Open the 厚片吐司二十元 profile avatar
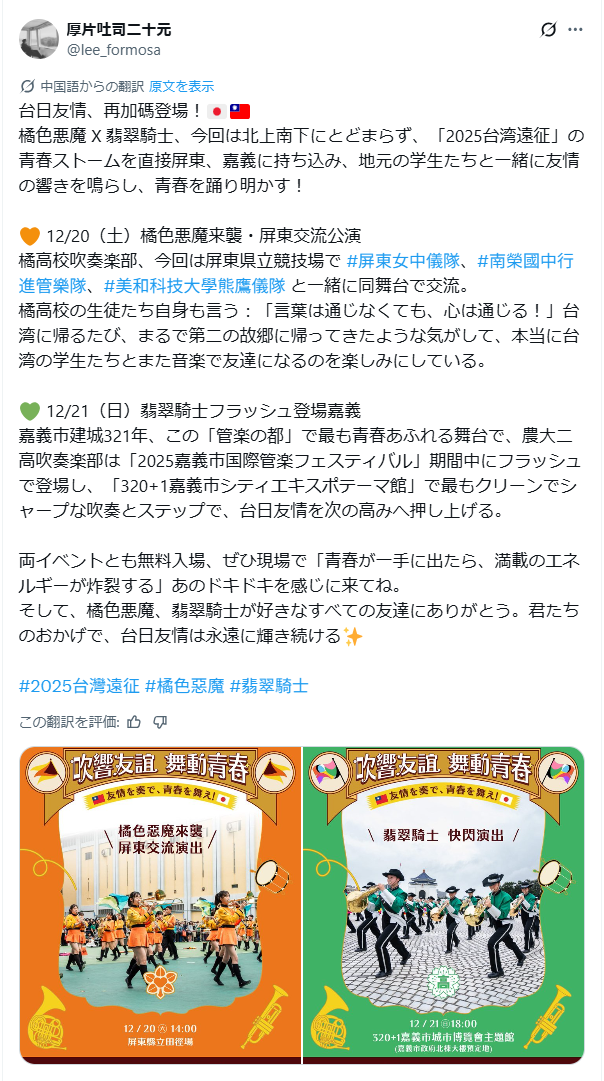 click(40, 38)
